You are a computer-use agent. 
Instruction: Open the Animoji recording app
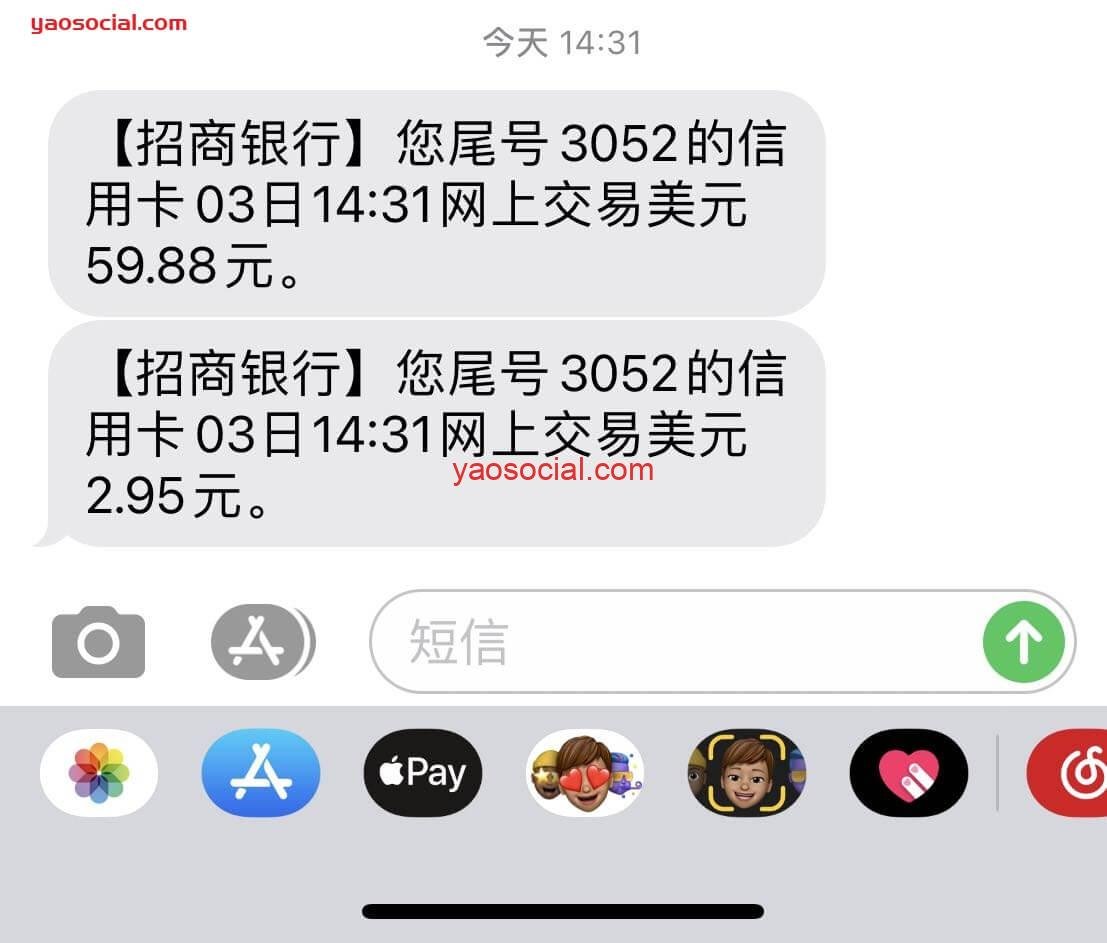746,773
